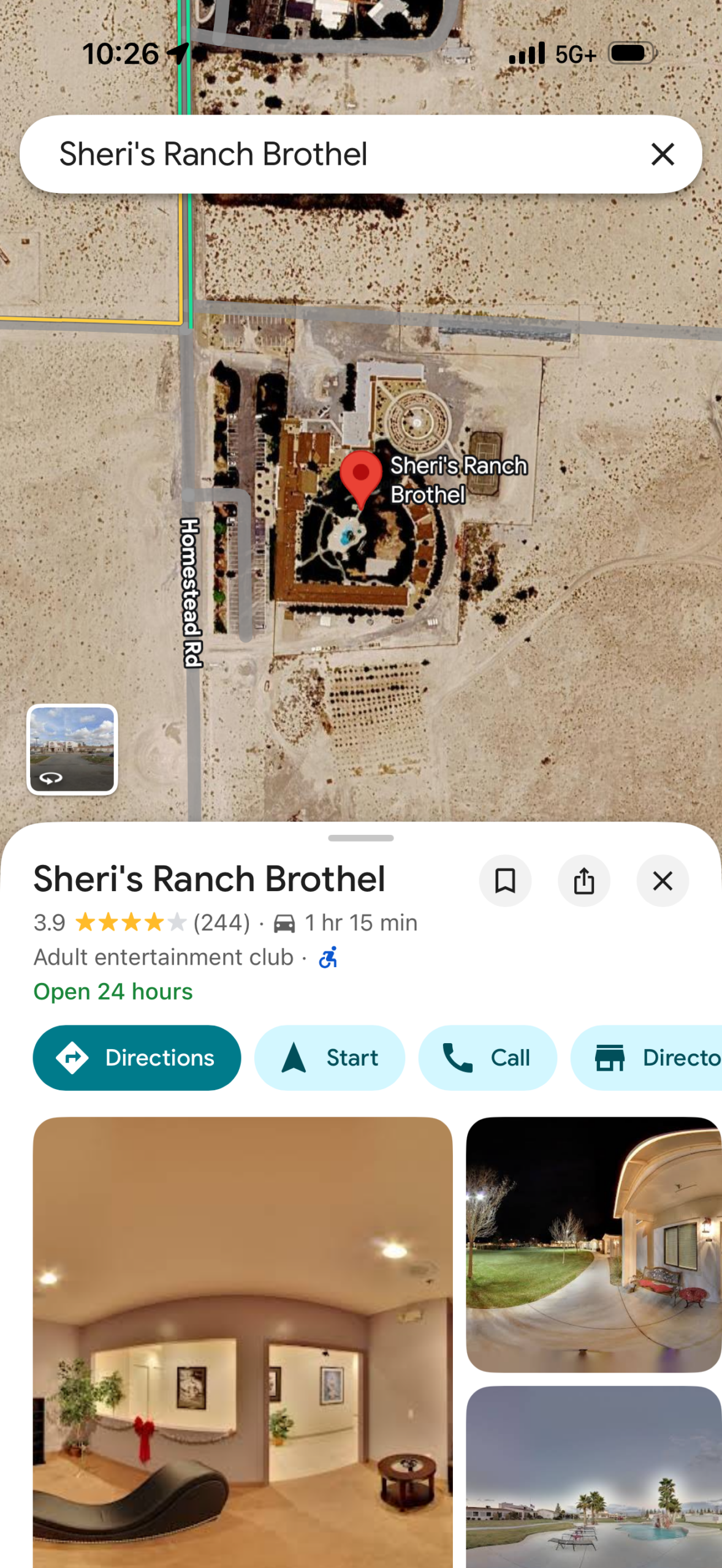
Task: View the interior lobby photo
Action: (243, 1341)
